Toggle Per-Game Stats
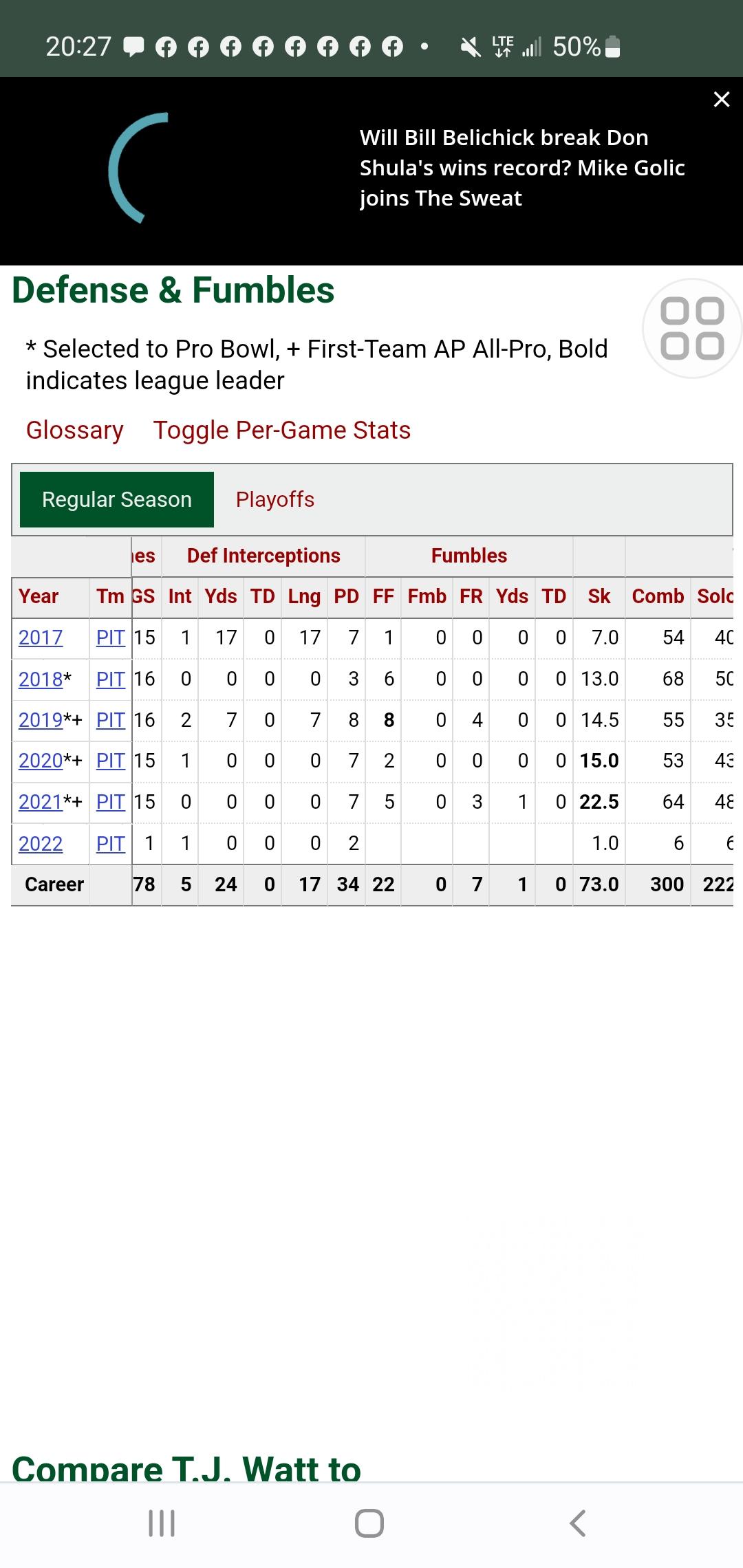This screenshot has width=743, height=1568. (281, 430)
